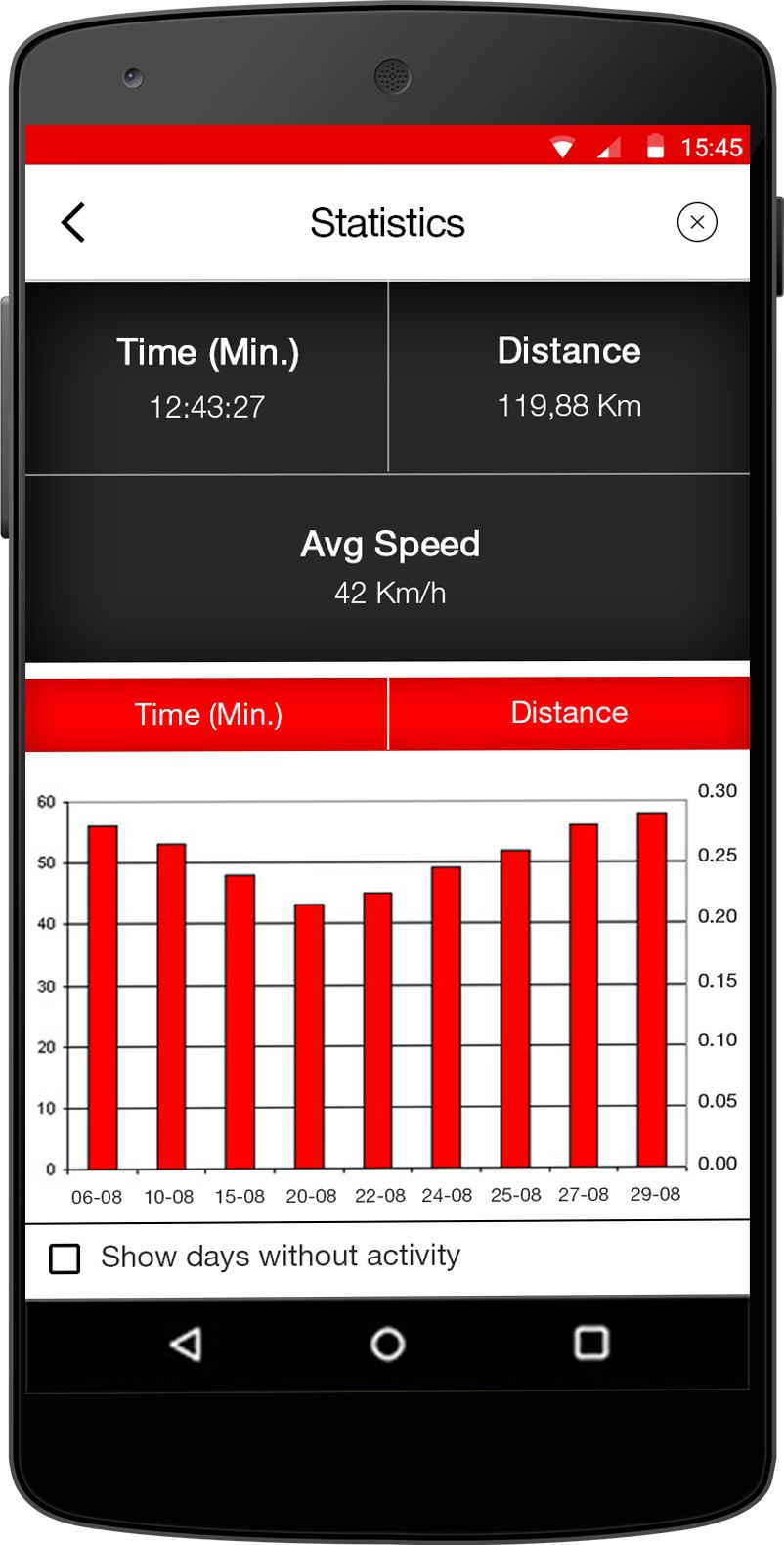Go back from the Statistics screen
Viewport: 784px width, 1545px height.
click(x=73, y=223)
